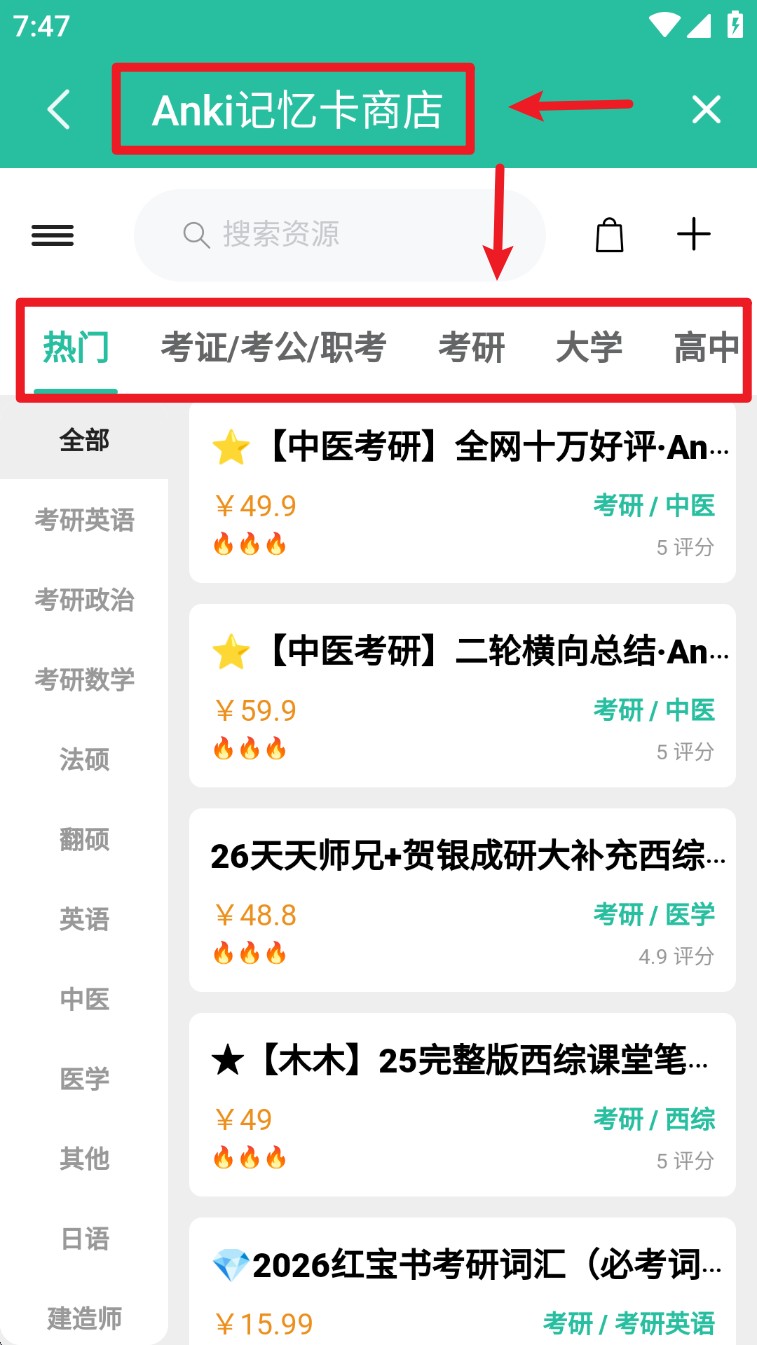This screenshot has width=757, height=1345.
Task: Select 法硕 from the sidebar
Action: (84, 760)
